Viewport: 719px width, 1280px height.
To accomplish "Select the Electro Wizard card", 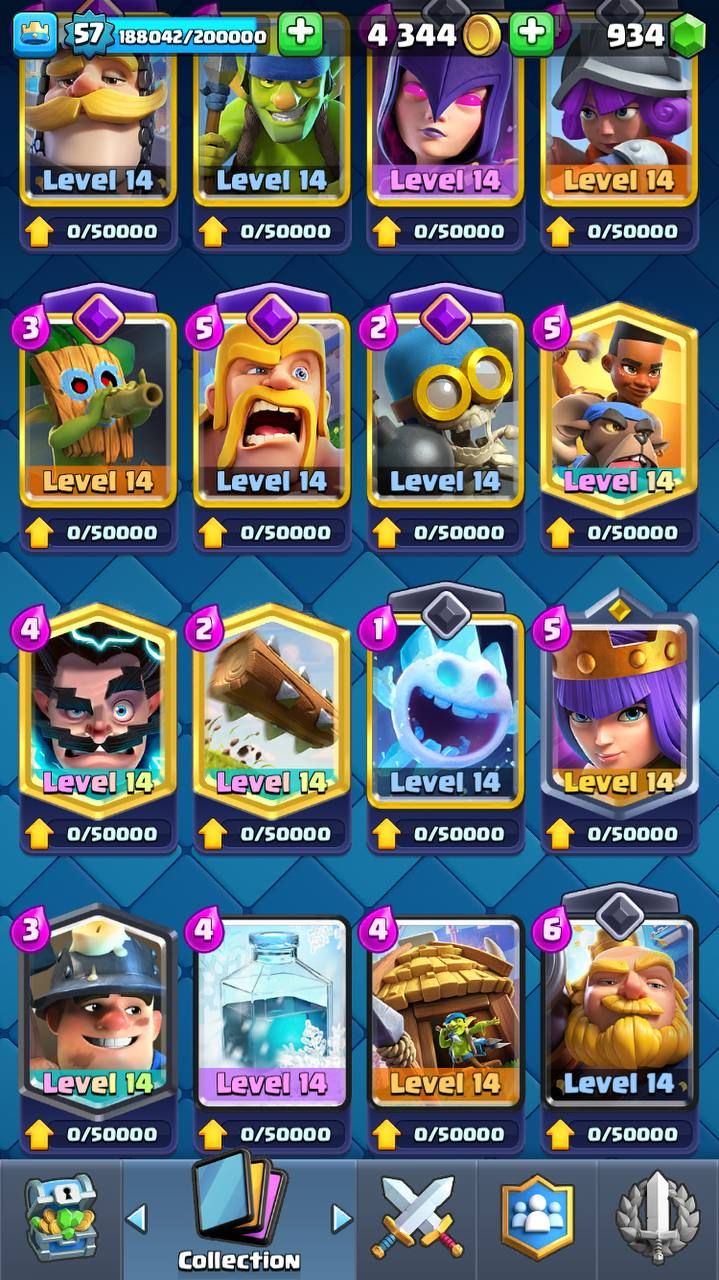I will coord(98,710).
